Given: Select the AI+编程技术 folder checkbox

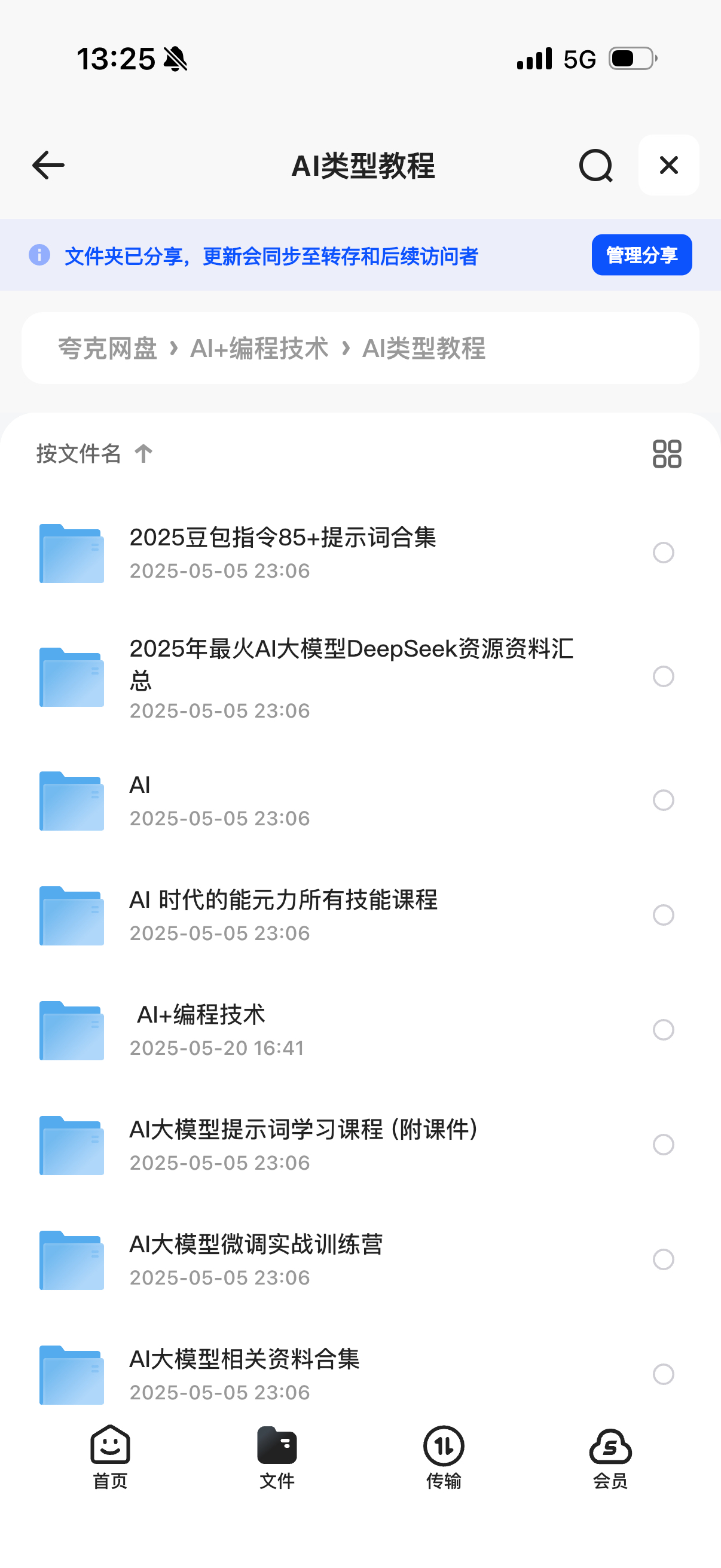Looking at the screenshot, I should point(663,1029).
